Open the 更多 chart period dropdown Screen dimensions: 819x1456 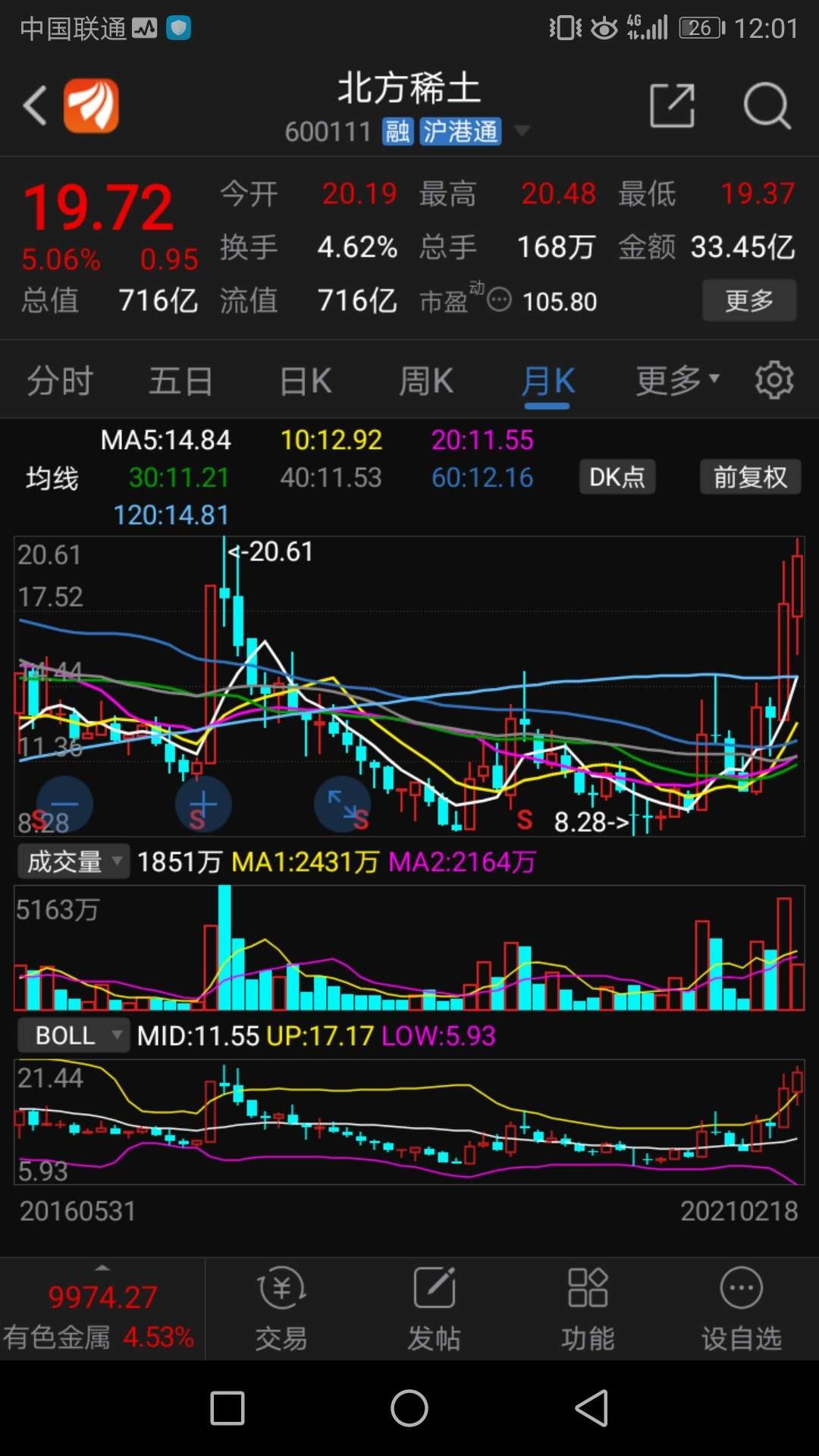pyautogui.click(x=677, y=381)
